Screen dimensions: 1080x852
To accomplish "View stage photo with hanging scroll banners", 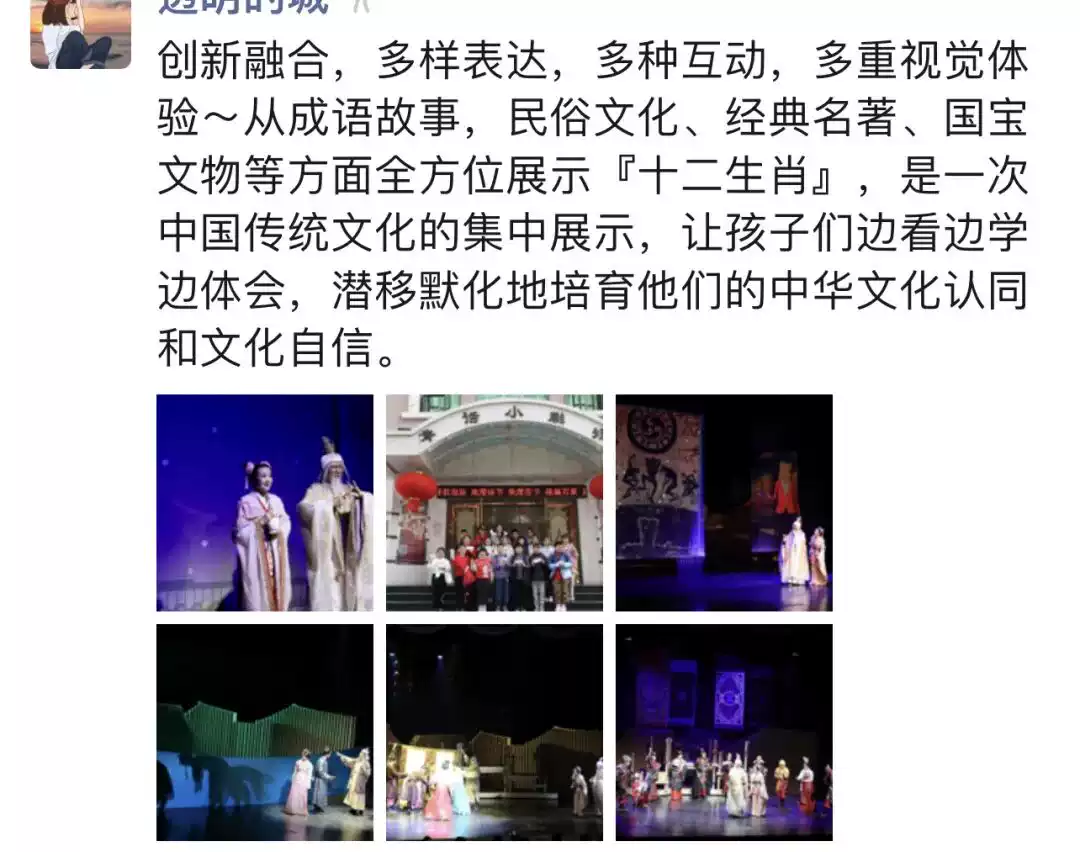I will point(724,502).
